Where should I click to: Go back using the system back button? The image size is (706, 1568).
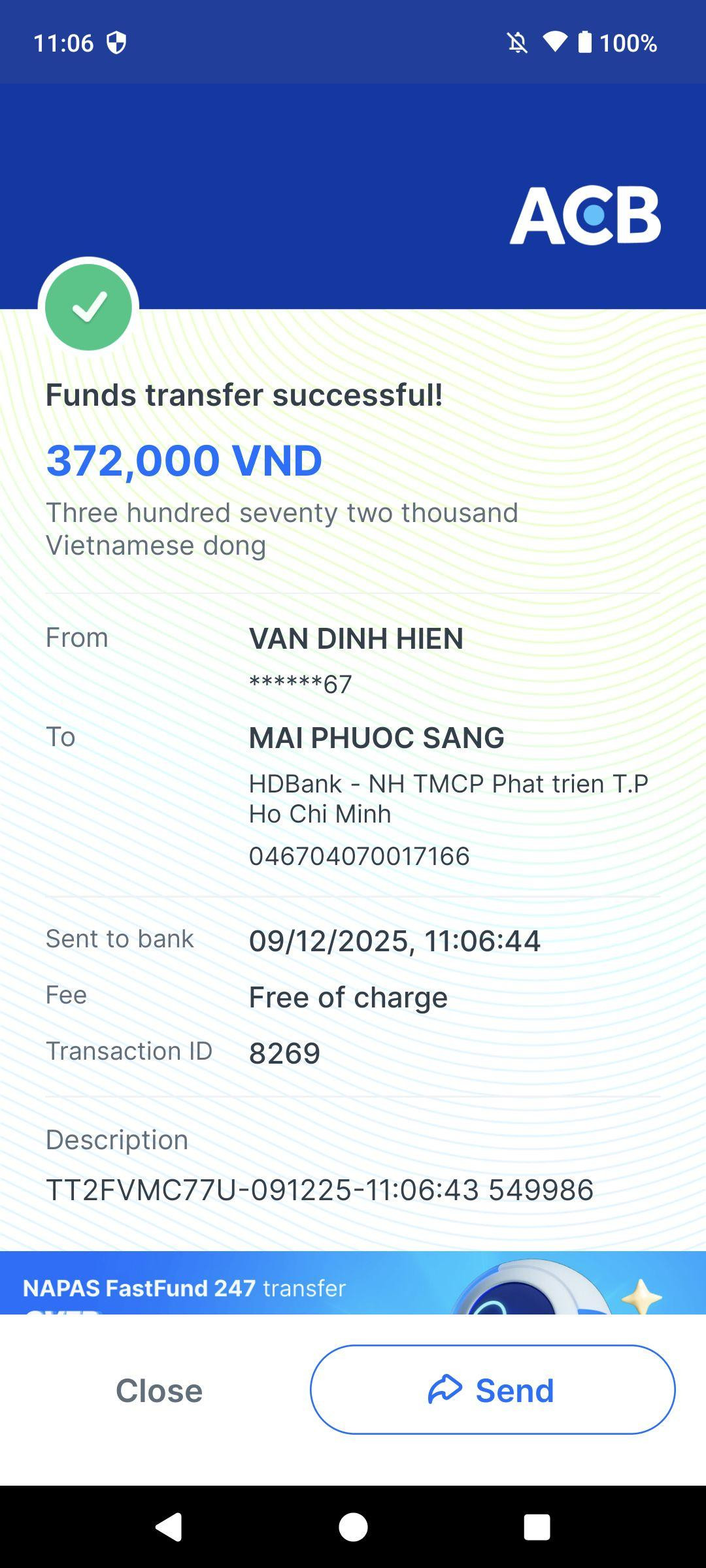pyautogui.click(x=169, y=1527)
